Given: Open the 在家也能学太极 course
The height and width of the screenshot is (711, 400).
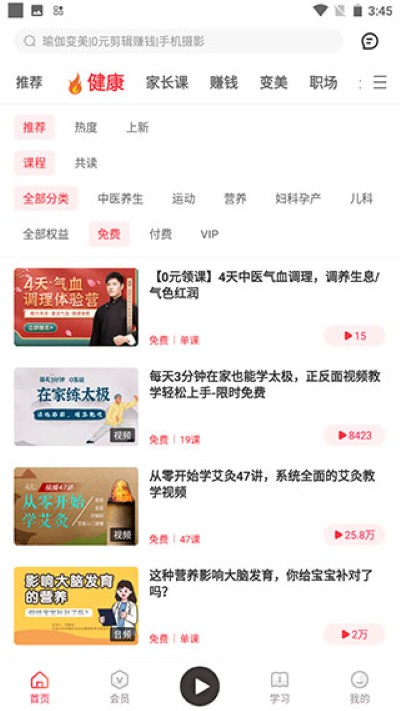Looking at the screenshot, I should (200, 407).
